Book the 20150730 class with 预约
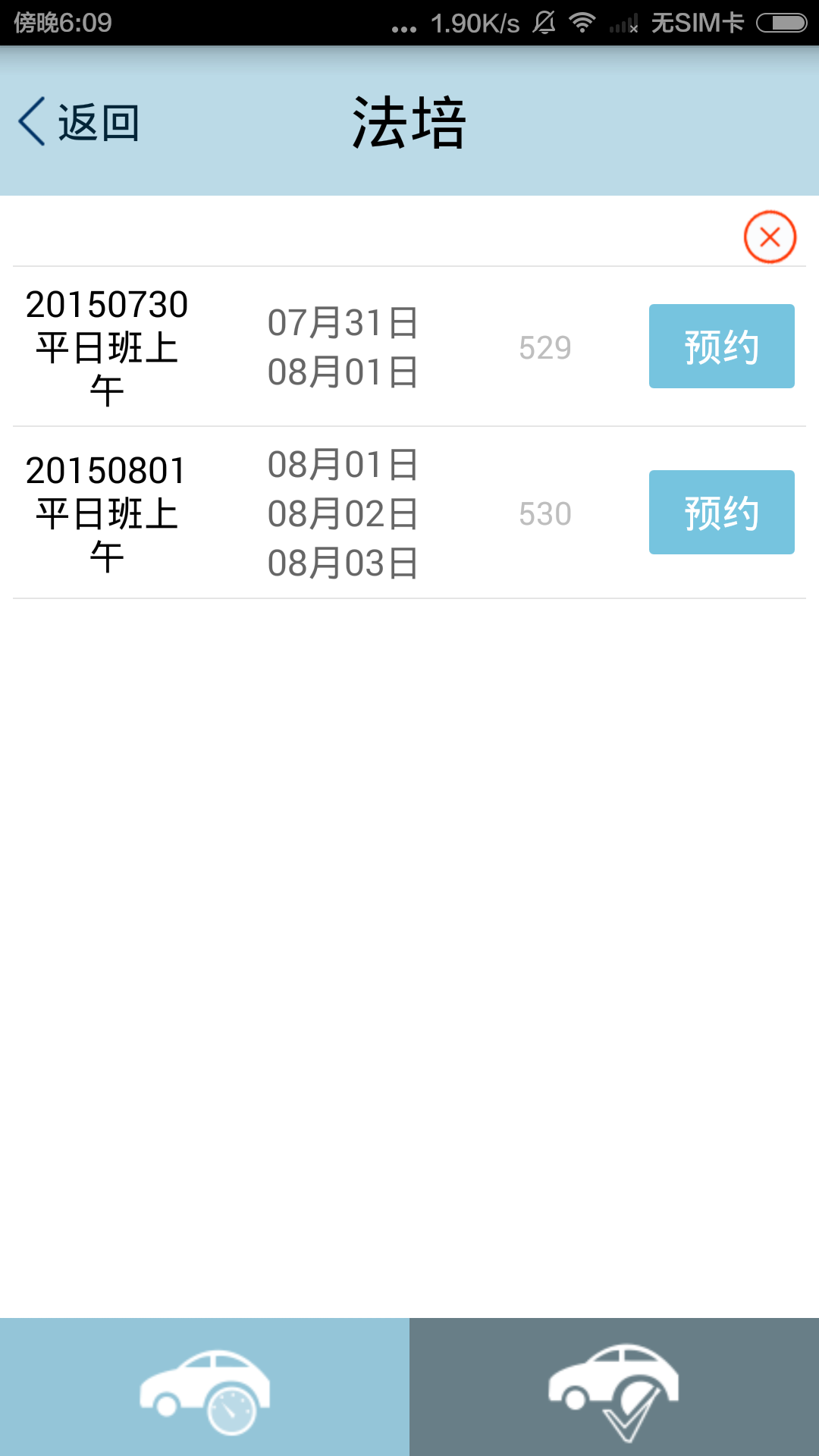The width and height of the screenshot is (819, 1456). (x=721, y=347)
